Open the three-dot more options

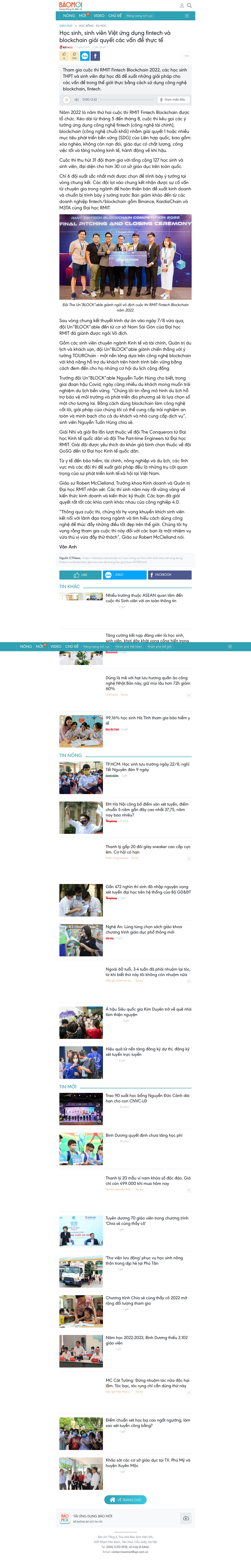pos(187,56)
